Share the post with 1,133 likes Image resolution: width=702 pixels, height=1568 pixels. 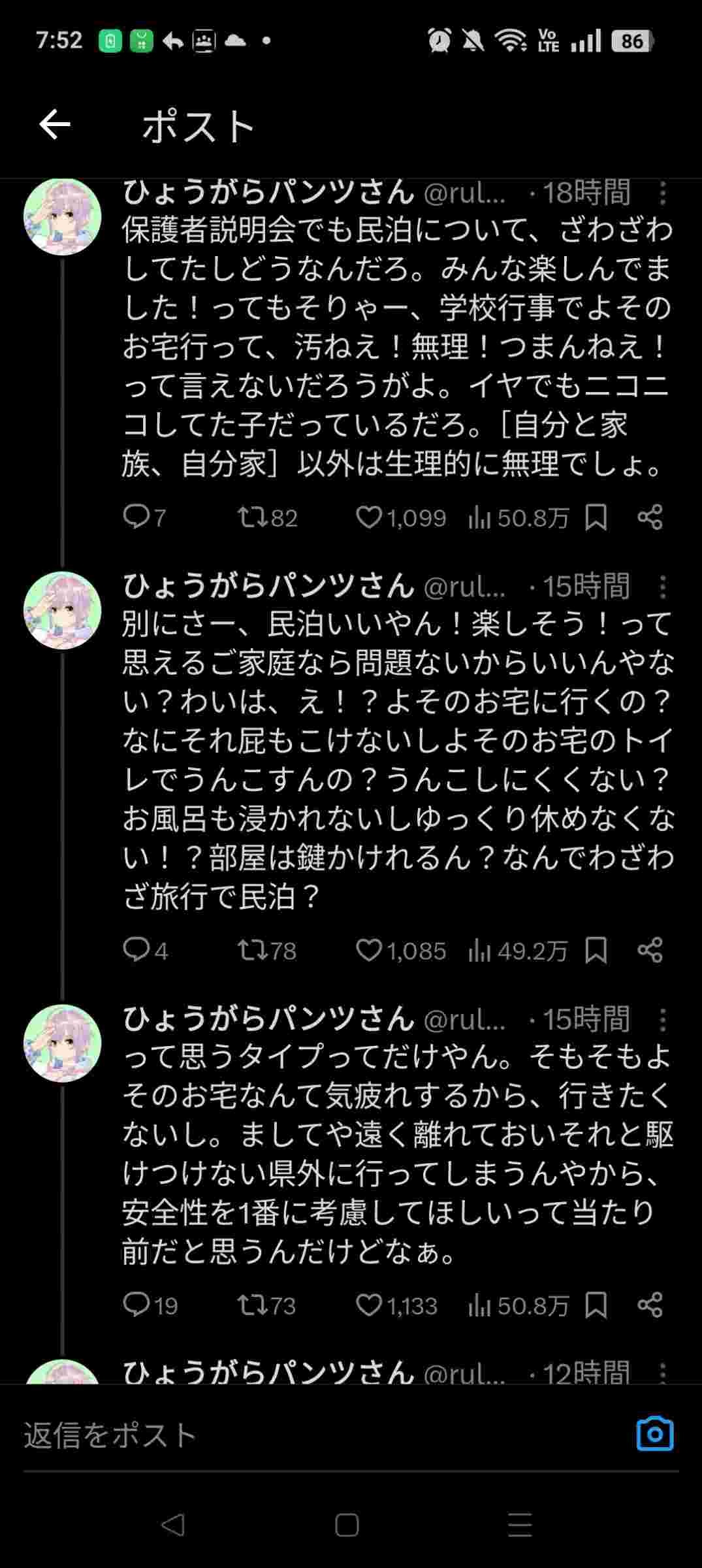tap(650, 1305)
